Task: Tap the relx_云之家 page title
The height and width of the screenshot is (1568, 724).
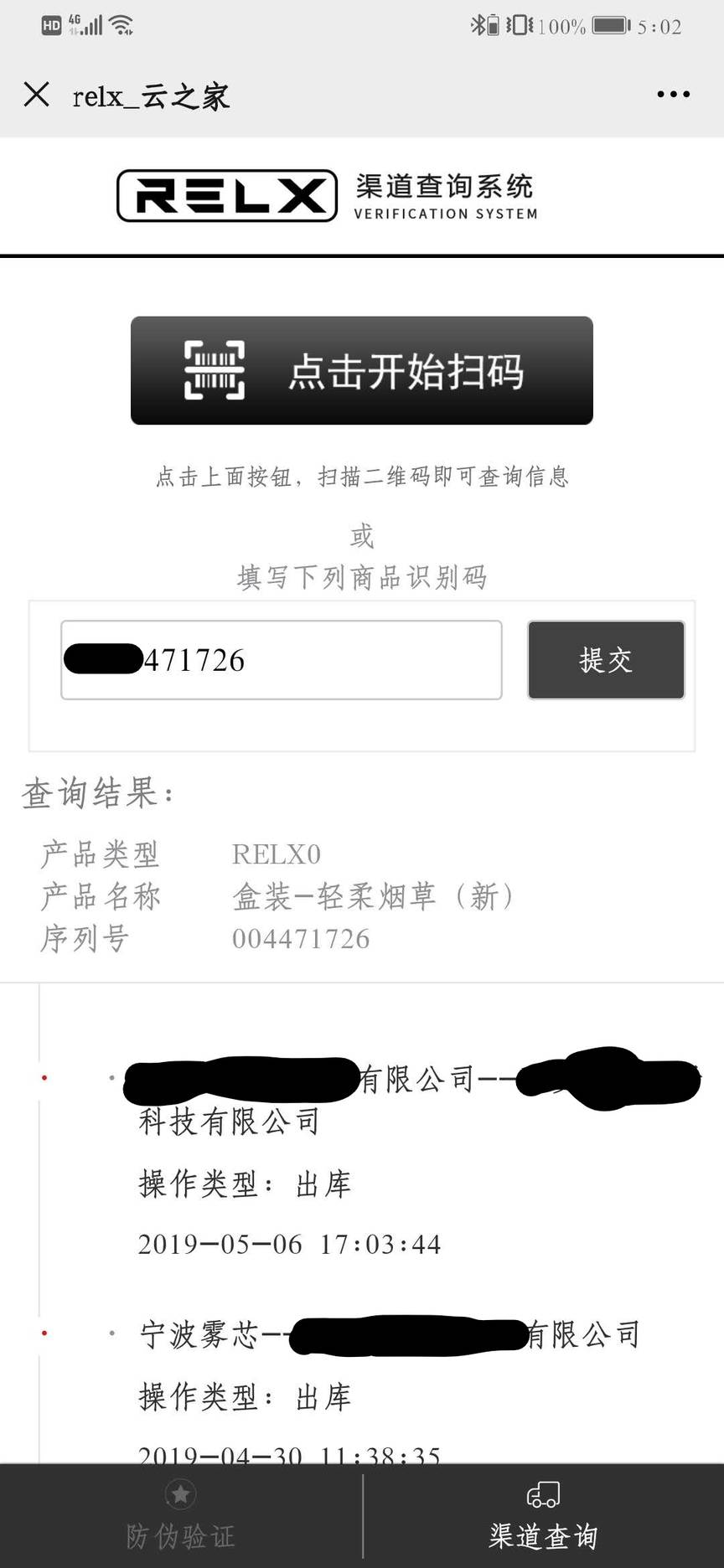Action: 151,96
